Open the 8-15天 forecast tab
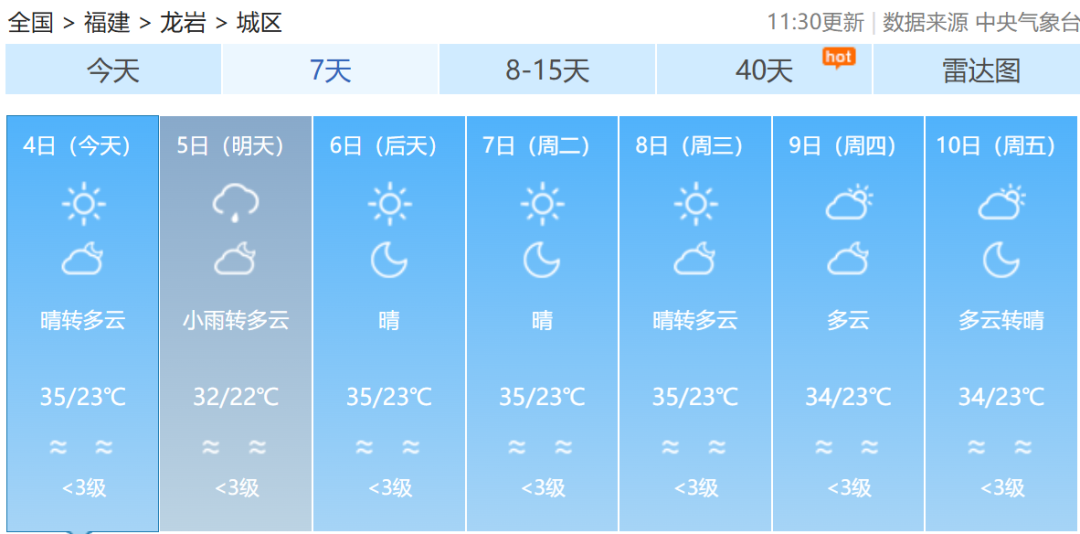1080x534 pixels. point(547,70)
